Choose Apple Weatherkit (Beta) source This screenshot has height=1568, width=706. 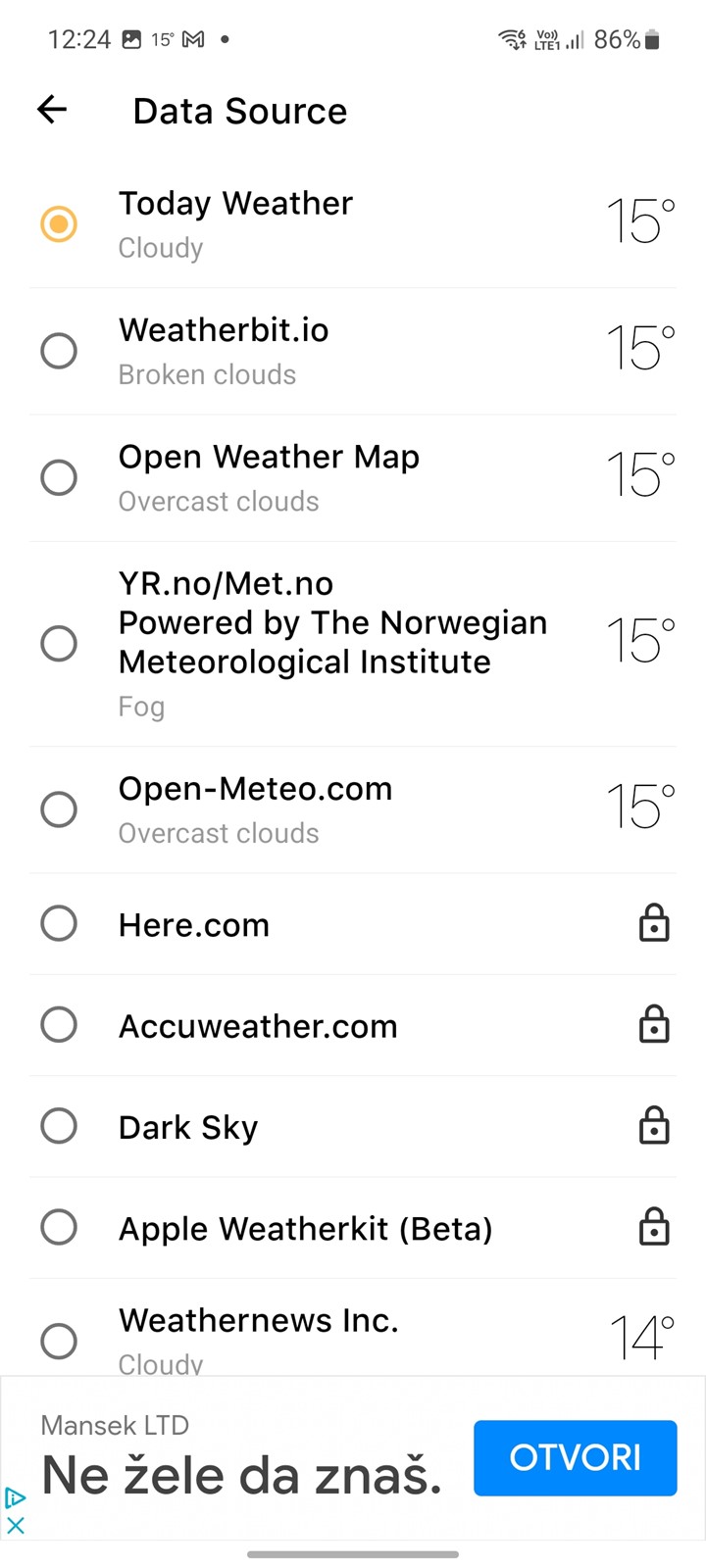click(353, 1227)
